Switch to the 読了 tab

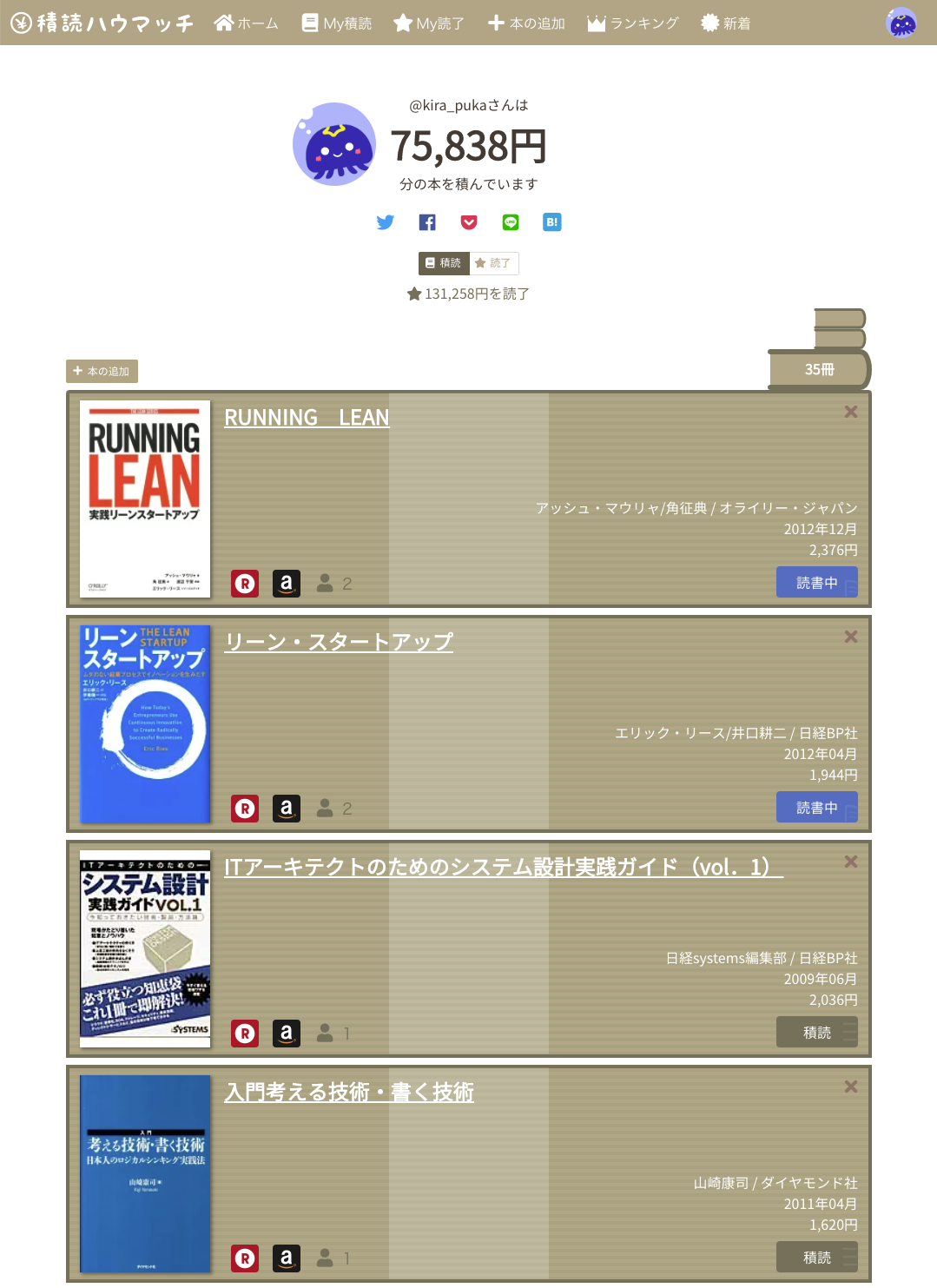point(493,263)
